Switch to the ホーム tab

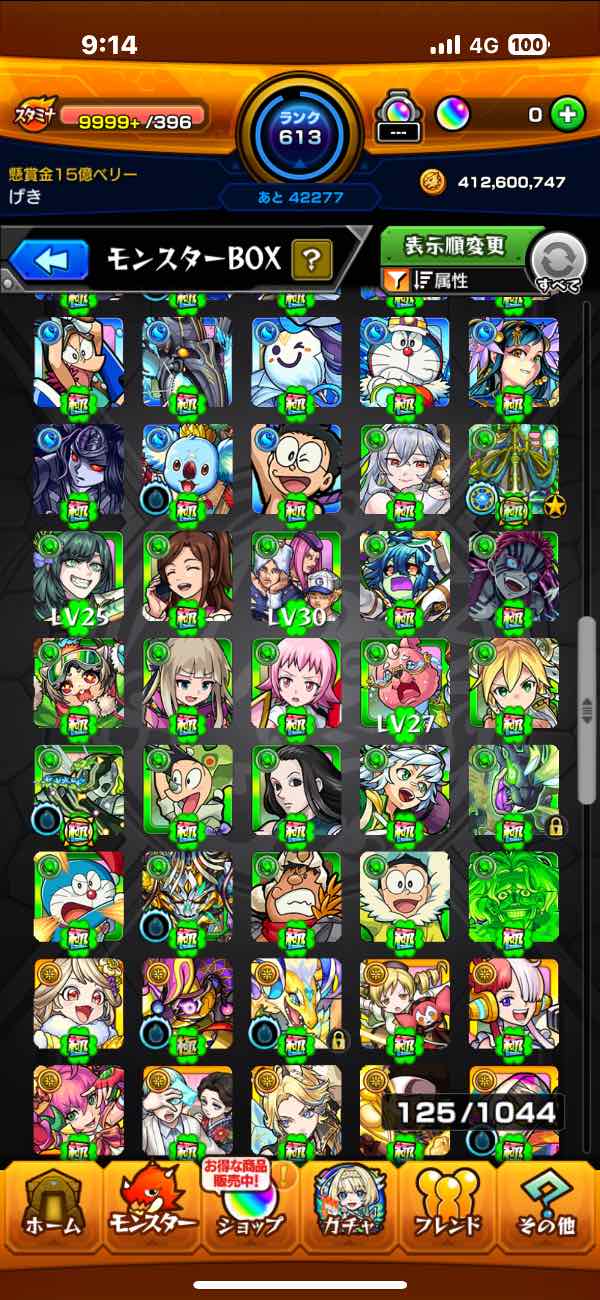[51, 1212]
